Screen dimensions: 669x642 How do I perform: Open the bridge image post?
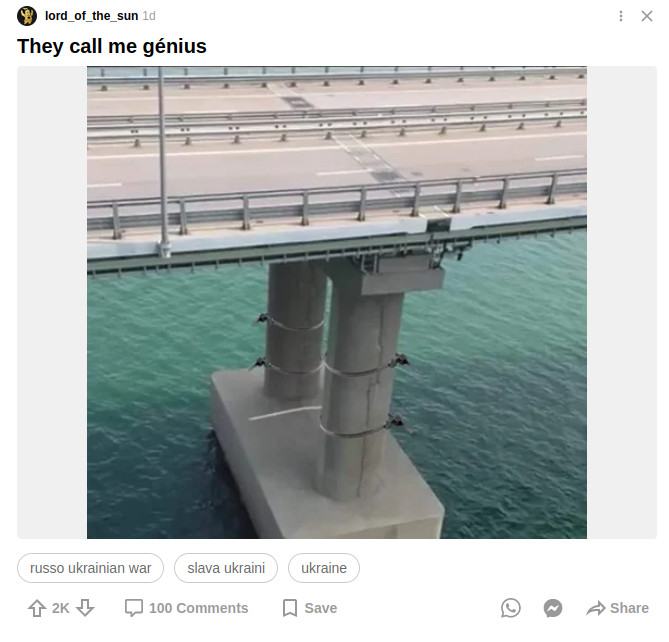point(336,302)
